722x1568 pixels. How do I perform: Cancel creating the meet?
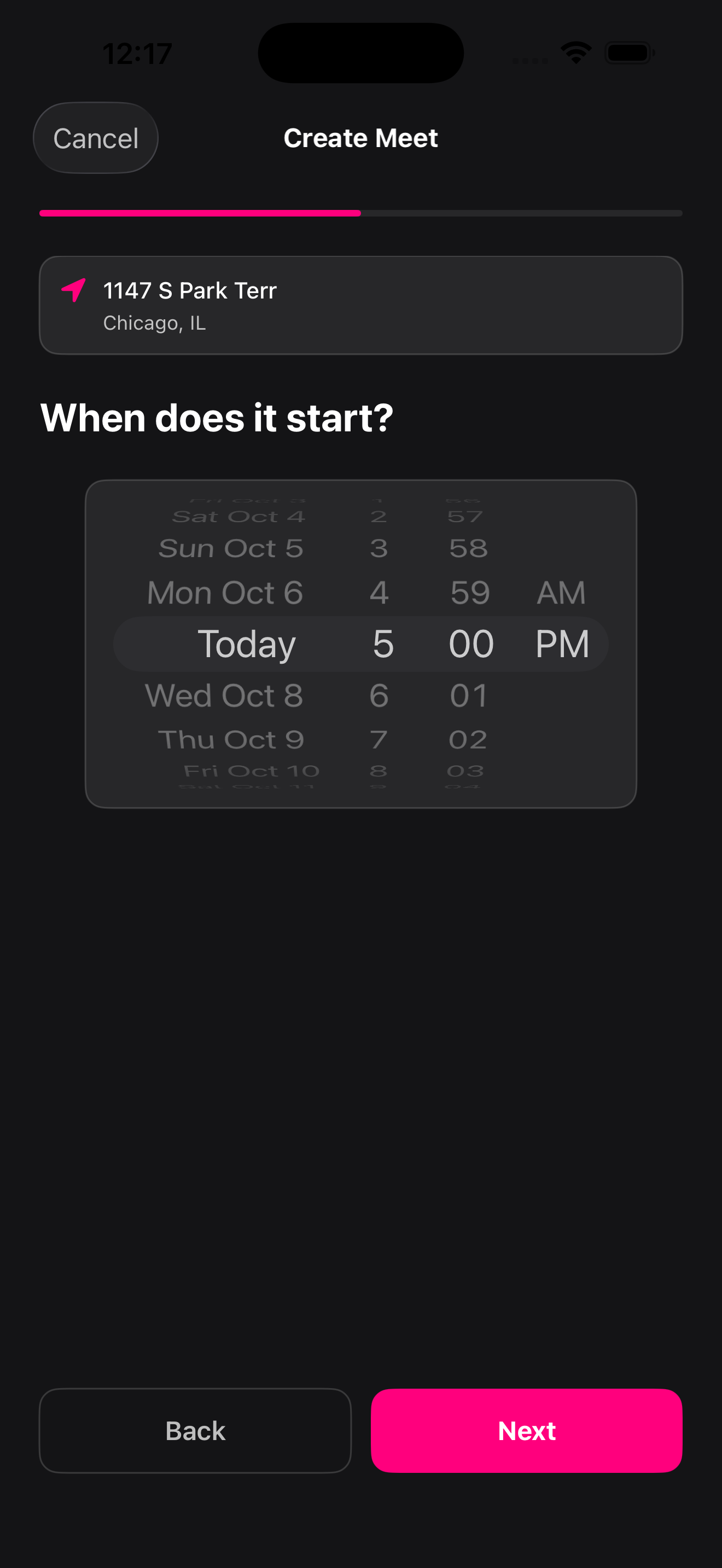[x=96, y=138]
